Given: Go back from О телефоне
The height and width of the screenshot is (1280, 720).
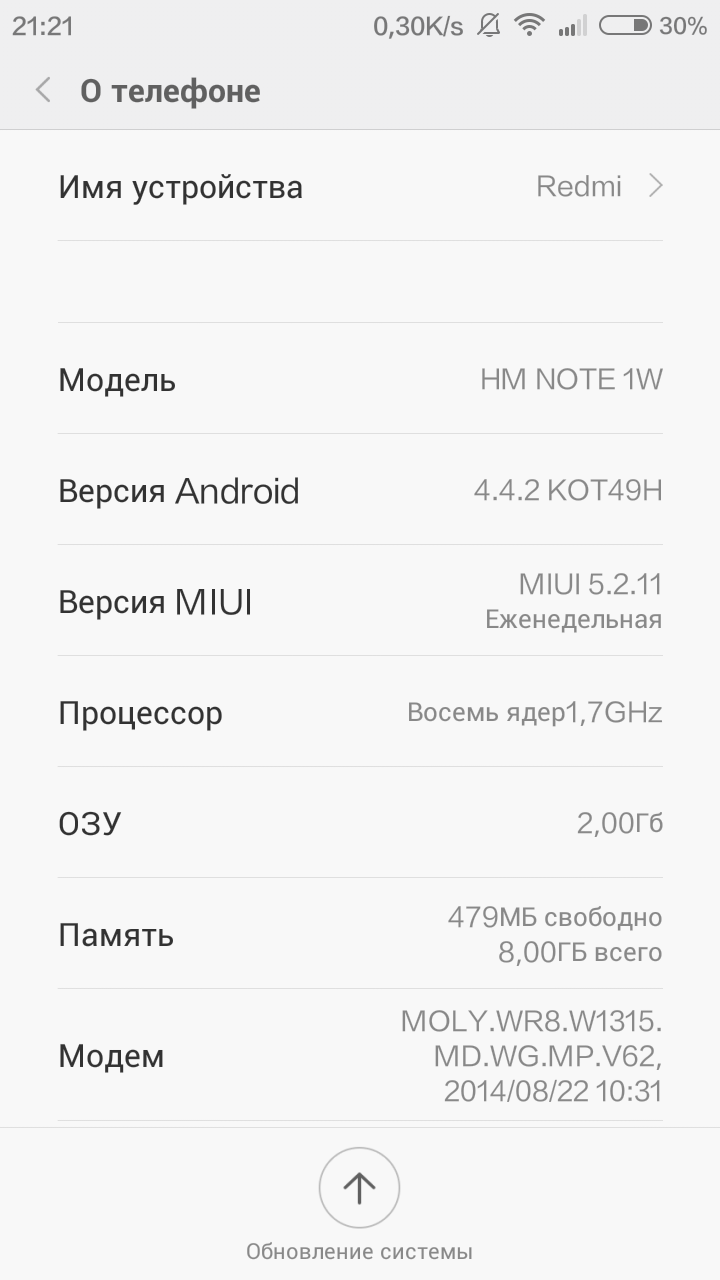Looking at the screenshot, I should (42, 91).
